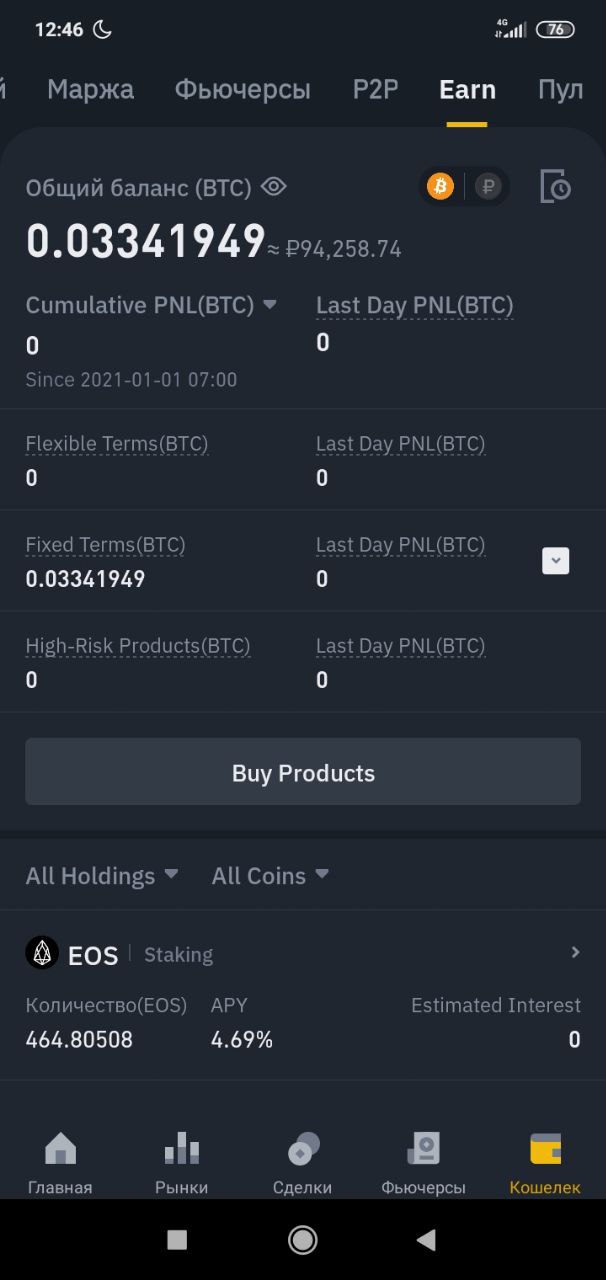Open the All Holdings filter

click(102, 875)
